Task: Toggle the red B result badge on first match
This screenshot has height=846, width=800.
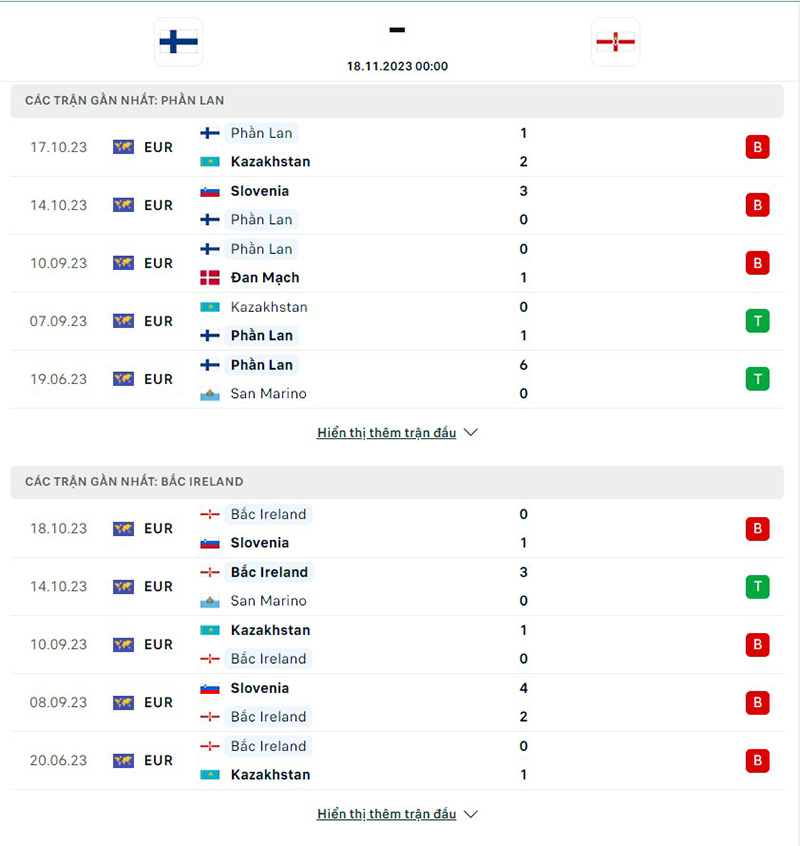Action: [758, 147]
